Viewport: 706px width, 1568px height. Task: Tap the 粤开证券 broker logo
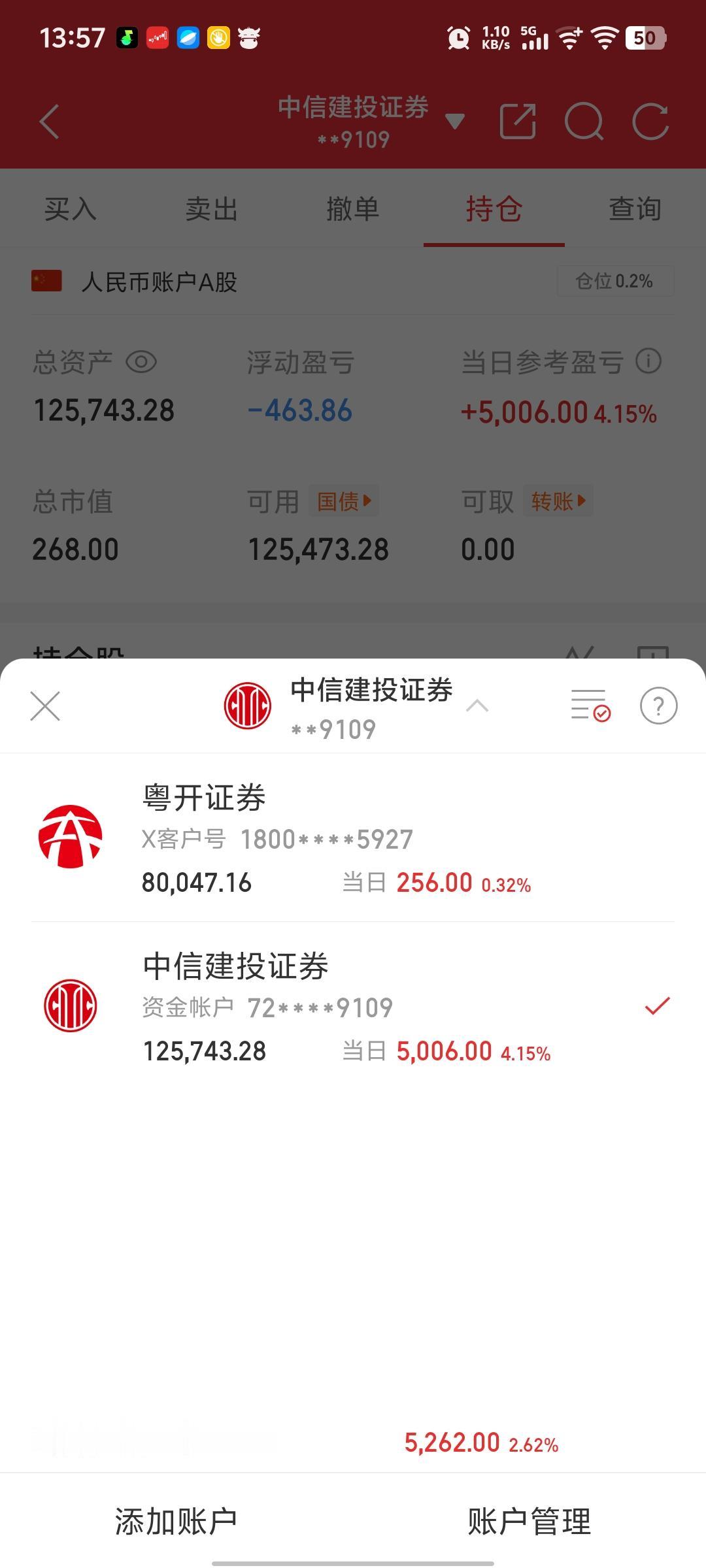point(70,836)
